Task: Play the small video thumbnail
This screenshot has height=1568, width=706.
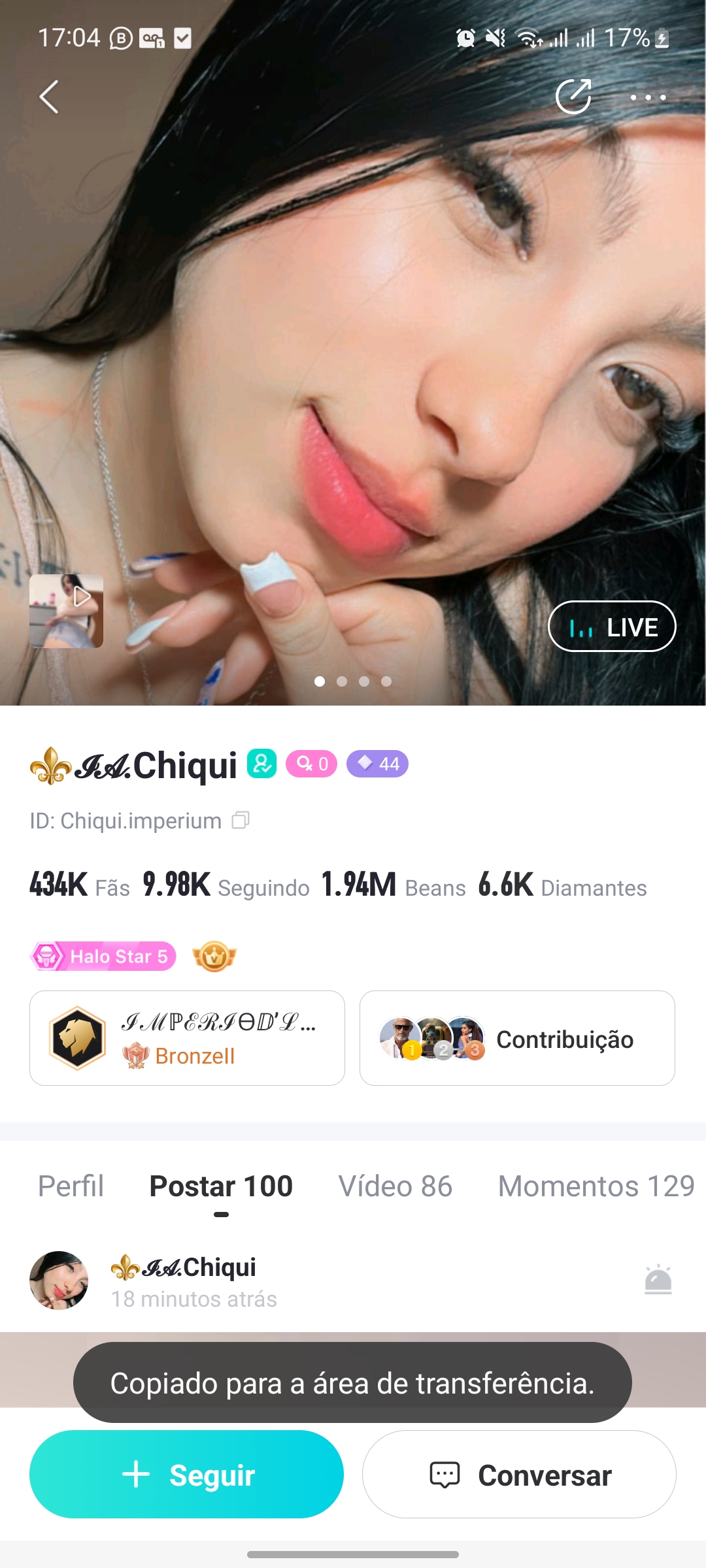Action: pyautogui.click(x=67, y=611)
